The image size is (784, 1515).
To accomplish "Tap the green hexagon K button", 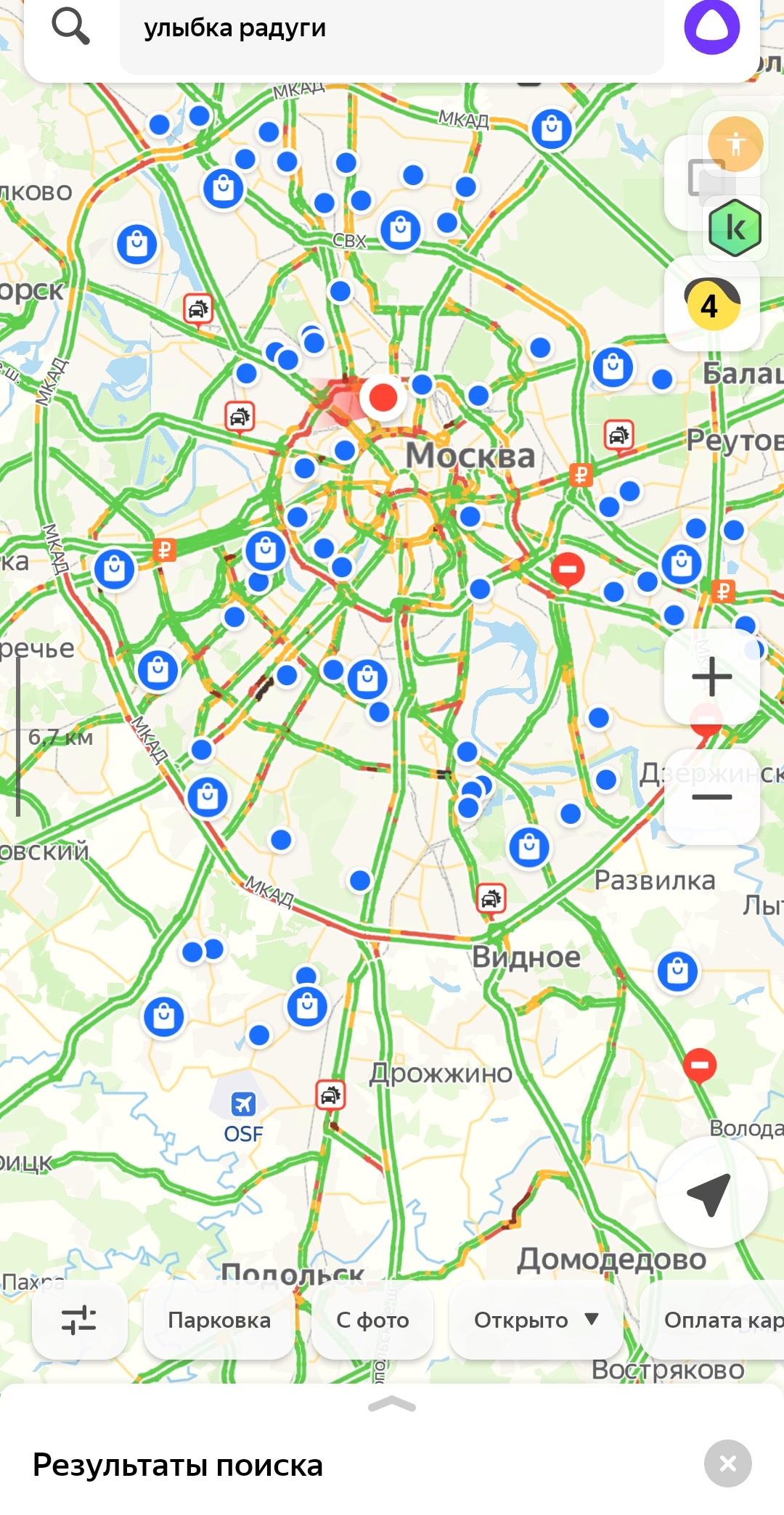I will click(x=735, y=228).
